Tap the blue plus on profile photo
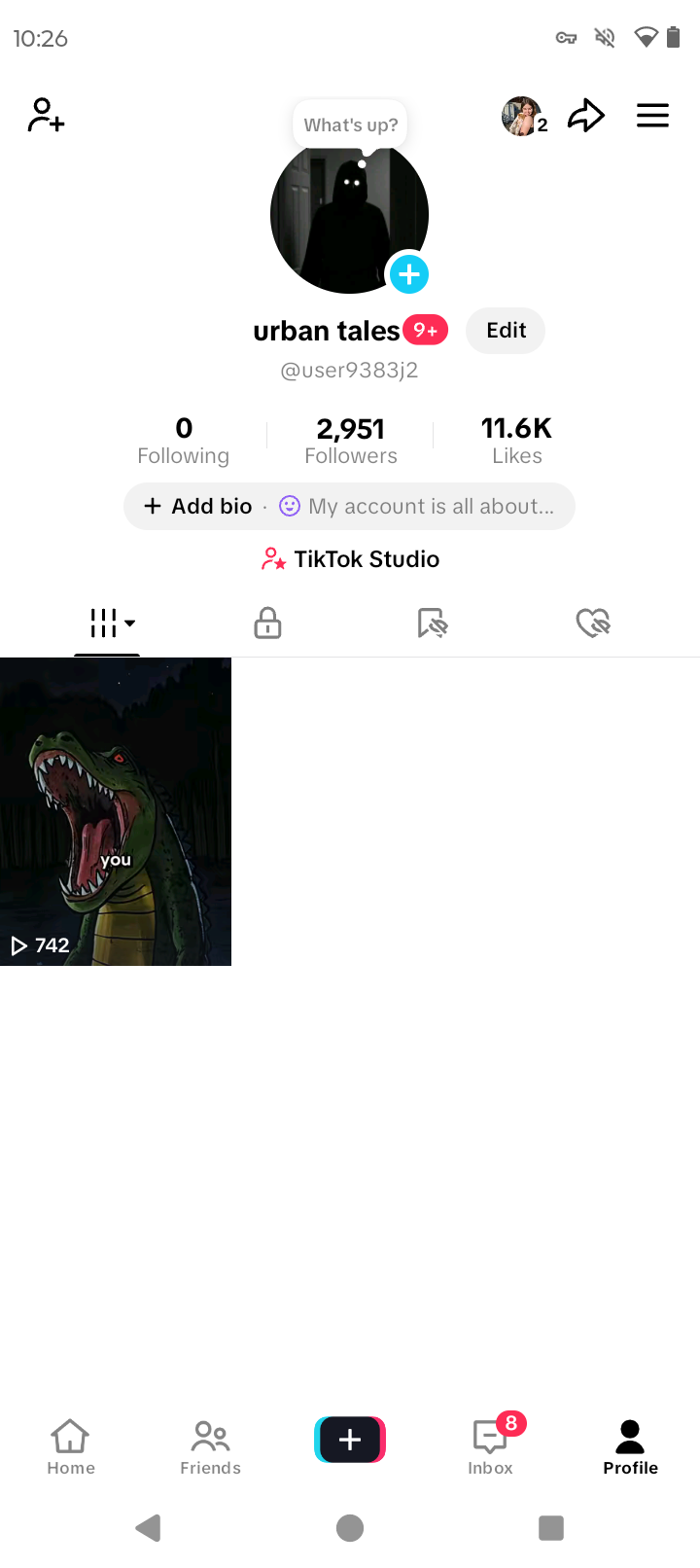Screen dimensions: 700x1568 click(x=409, y=274)
